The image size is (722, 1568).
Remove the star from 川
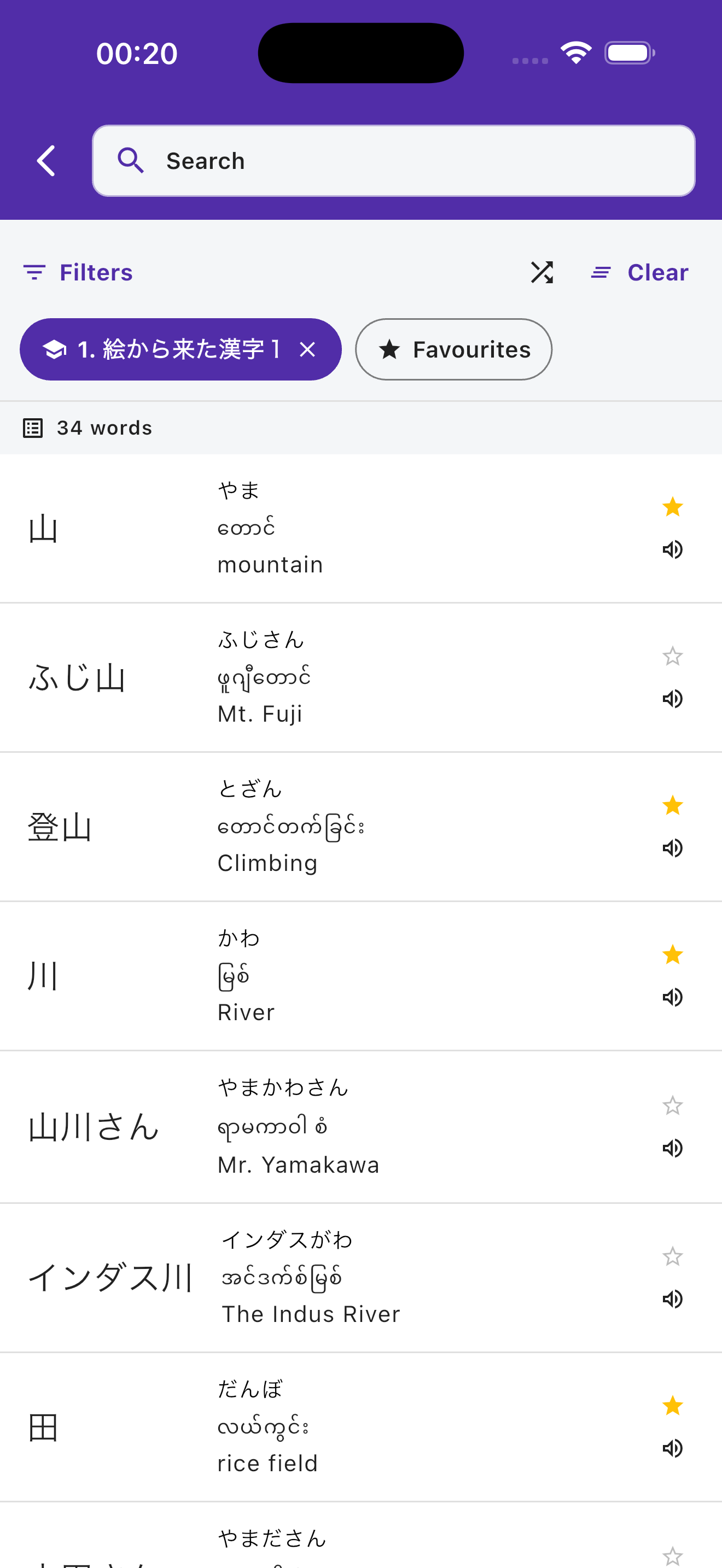pos(673,955)
